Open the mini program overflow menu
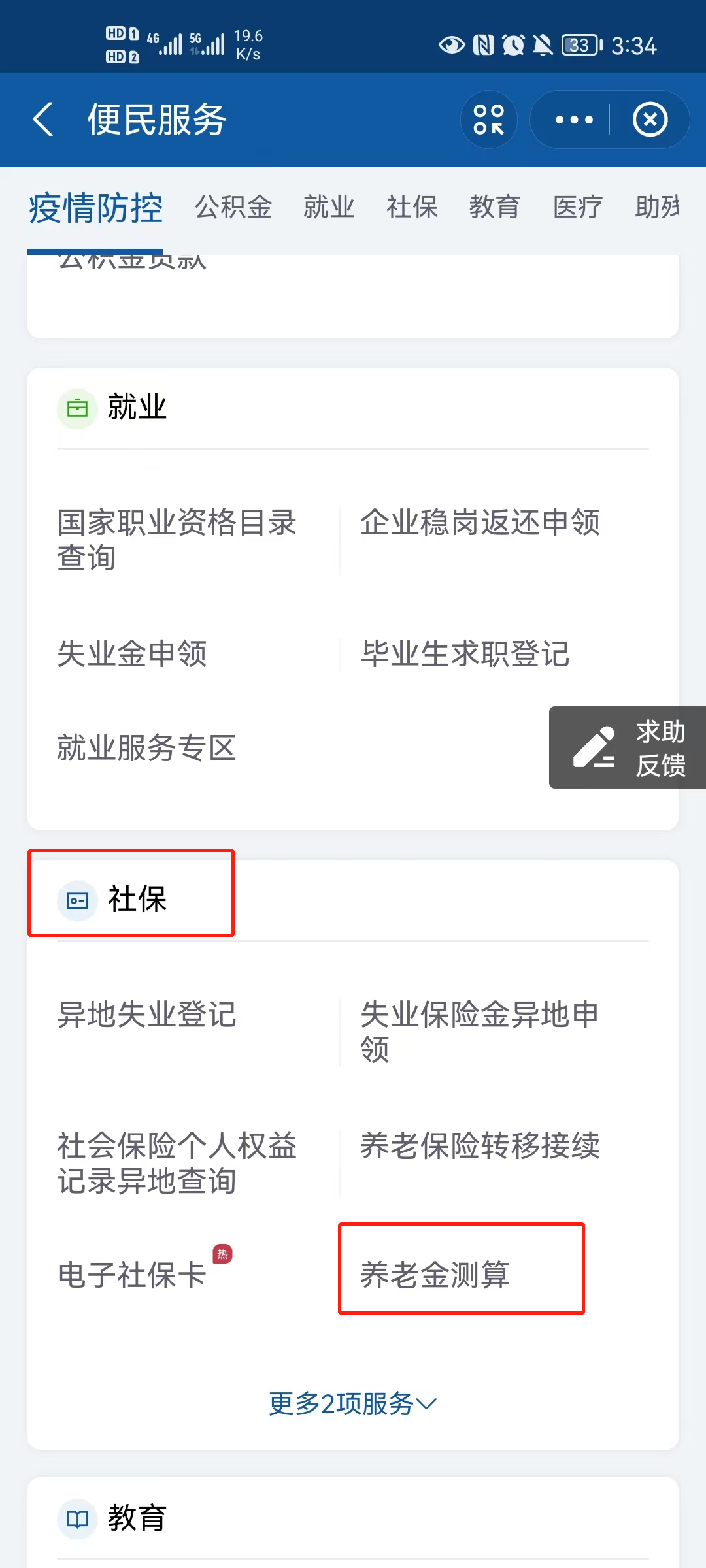The width and height of the screenshot is (706, 1568). [x=574, y=120]
